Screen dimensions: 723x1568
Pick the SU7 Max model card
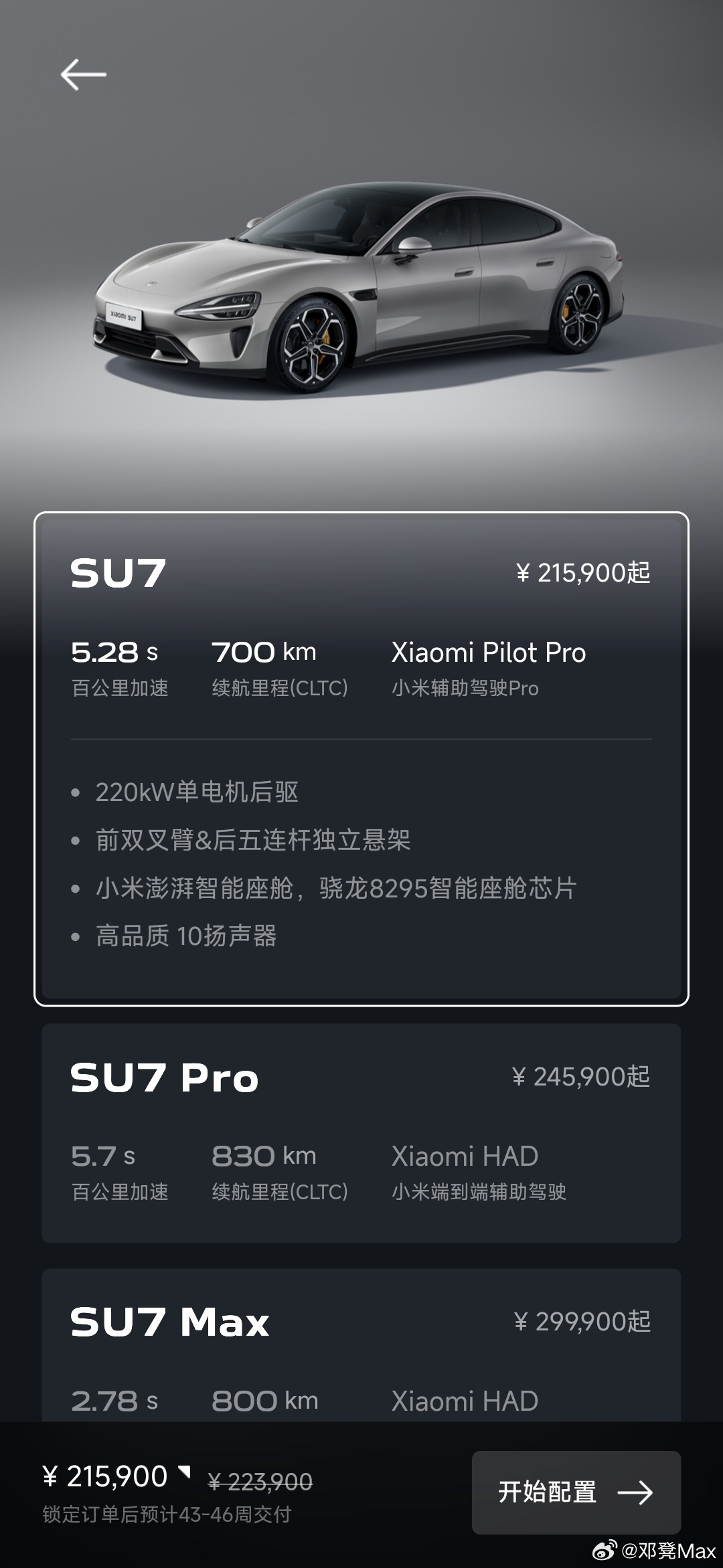[361, 1345]
